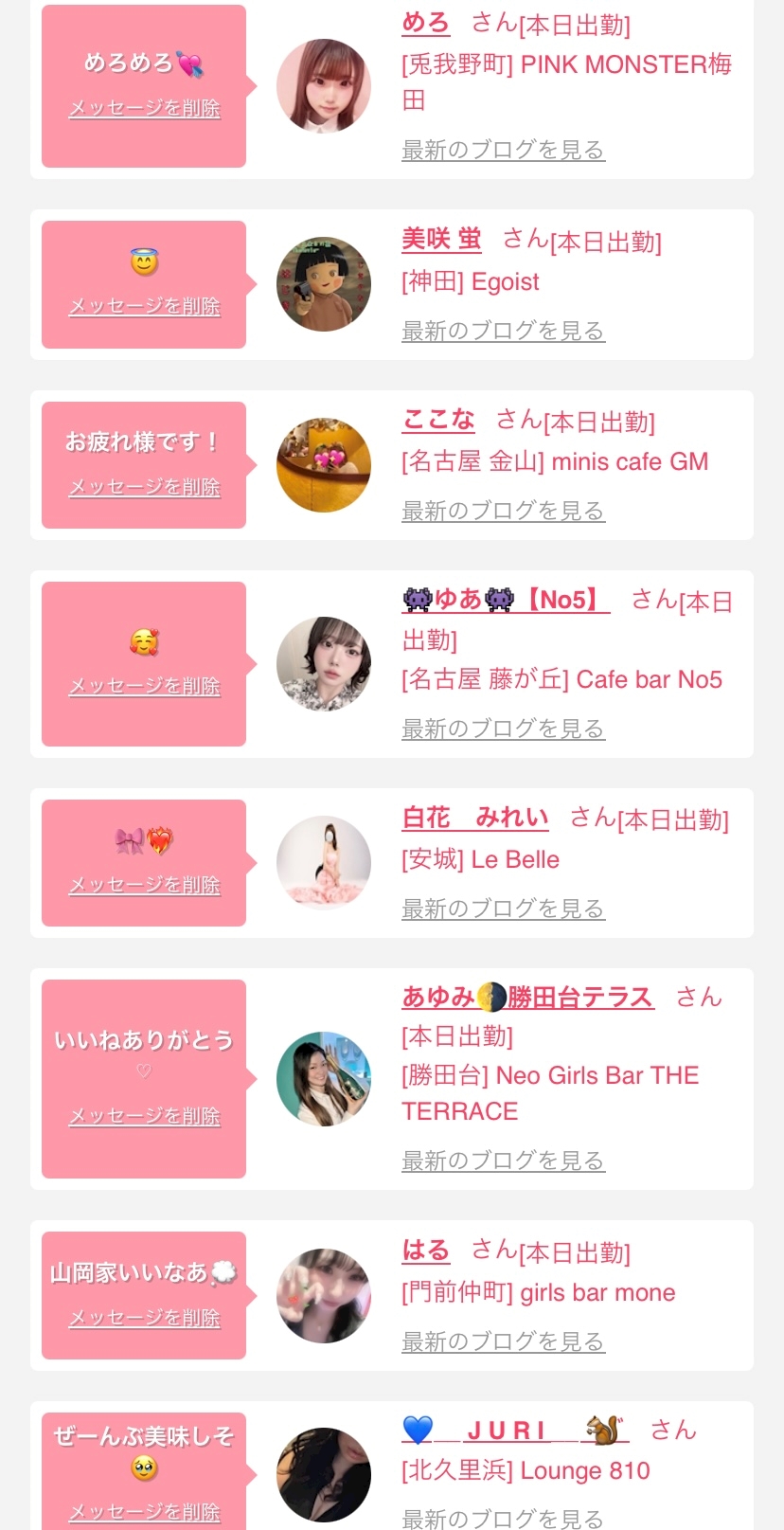Delete message sent to 白花 みれい
This screenshot has width=784, height=1530.
click(x=144, y=885)
